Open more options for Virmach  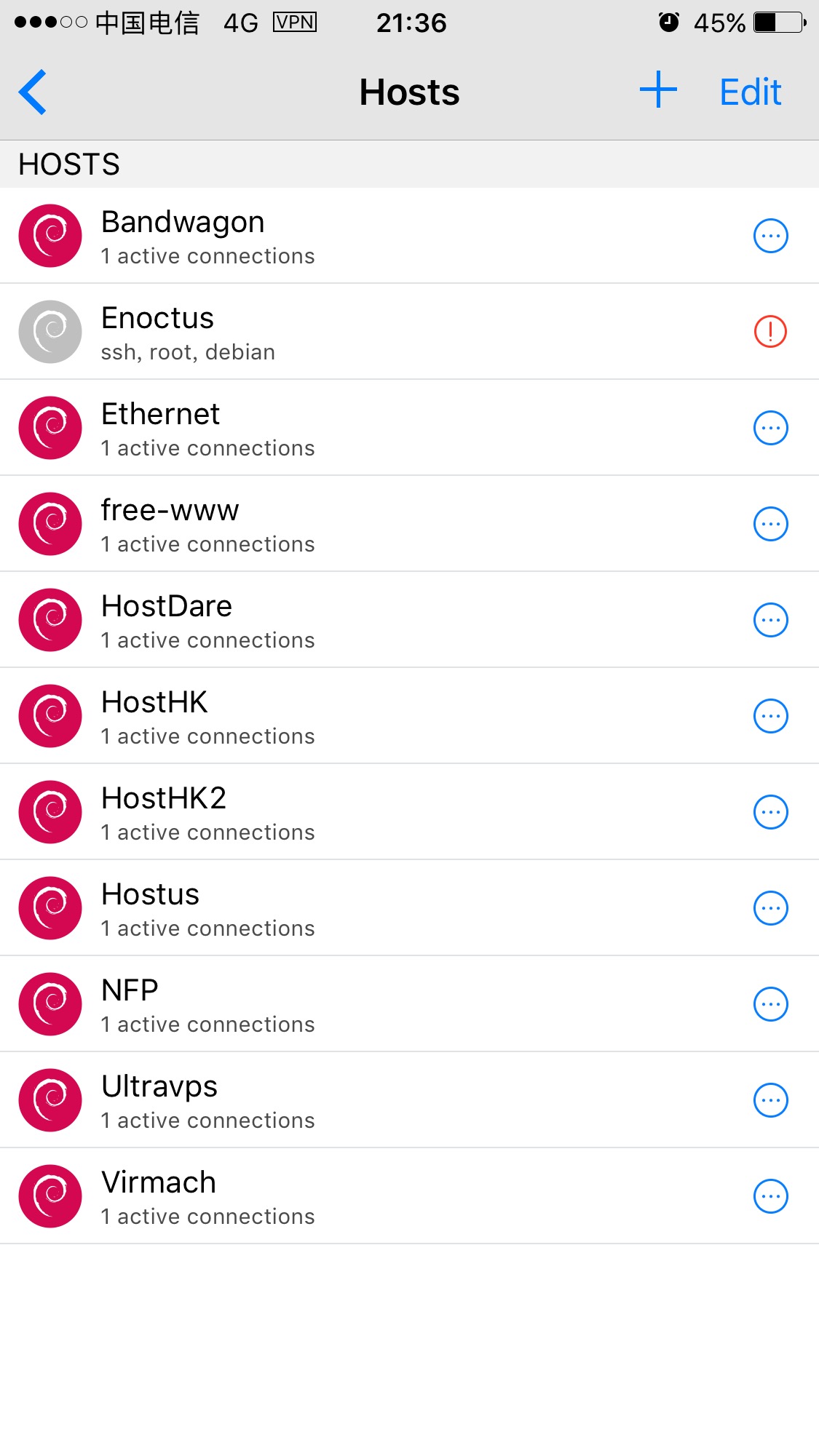(770, 1196)
